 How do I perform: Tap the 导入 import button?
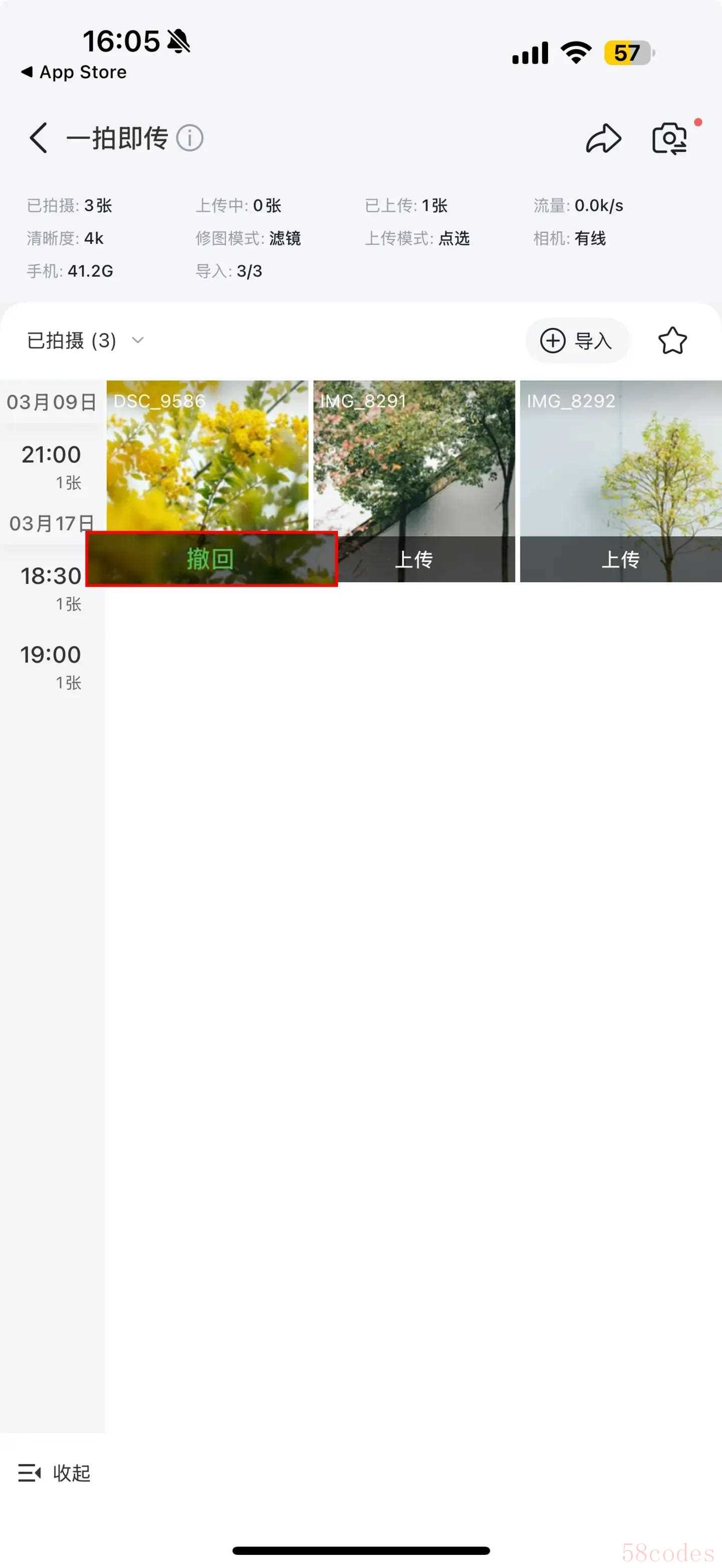click(577, 340)
